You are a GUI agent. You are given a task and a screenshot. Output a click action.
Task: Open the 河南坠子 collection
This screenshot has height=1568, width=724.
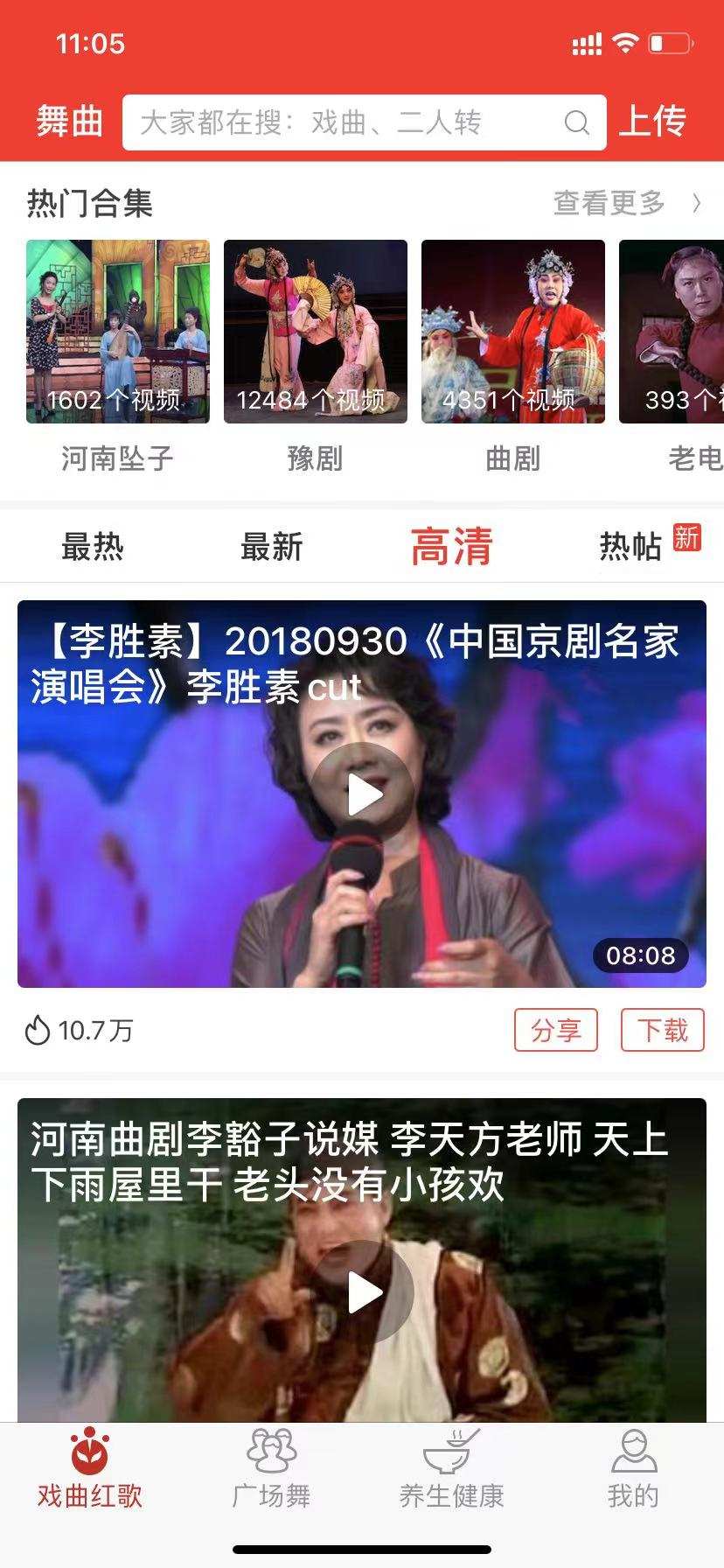pos(118,332)
